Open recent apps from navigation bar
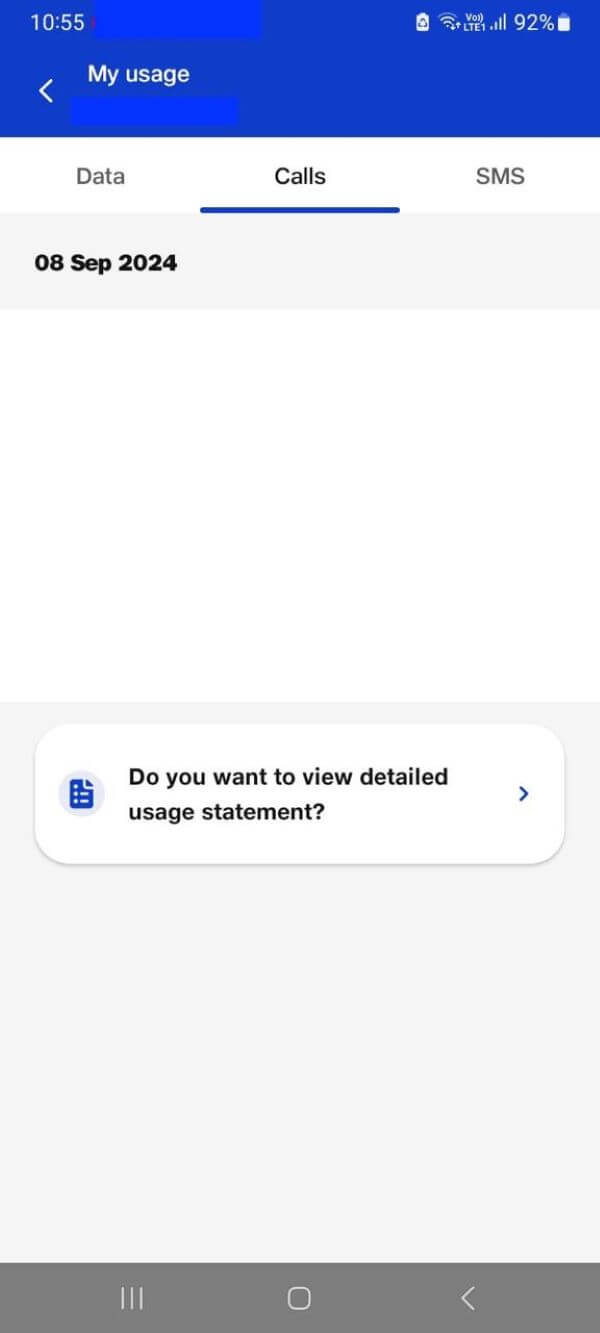 (x=132, y=1298)
